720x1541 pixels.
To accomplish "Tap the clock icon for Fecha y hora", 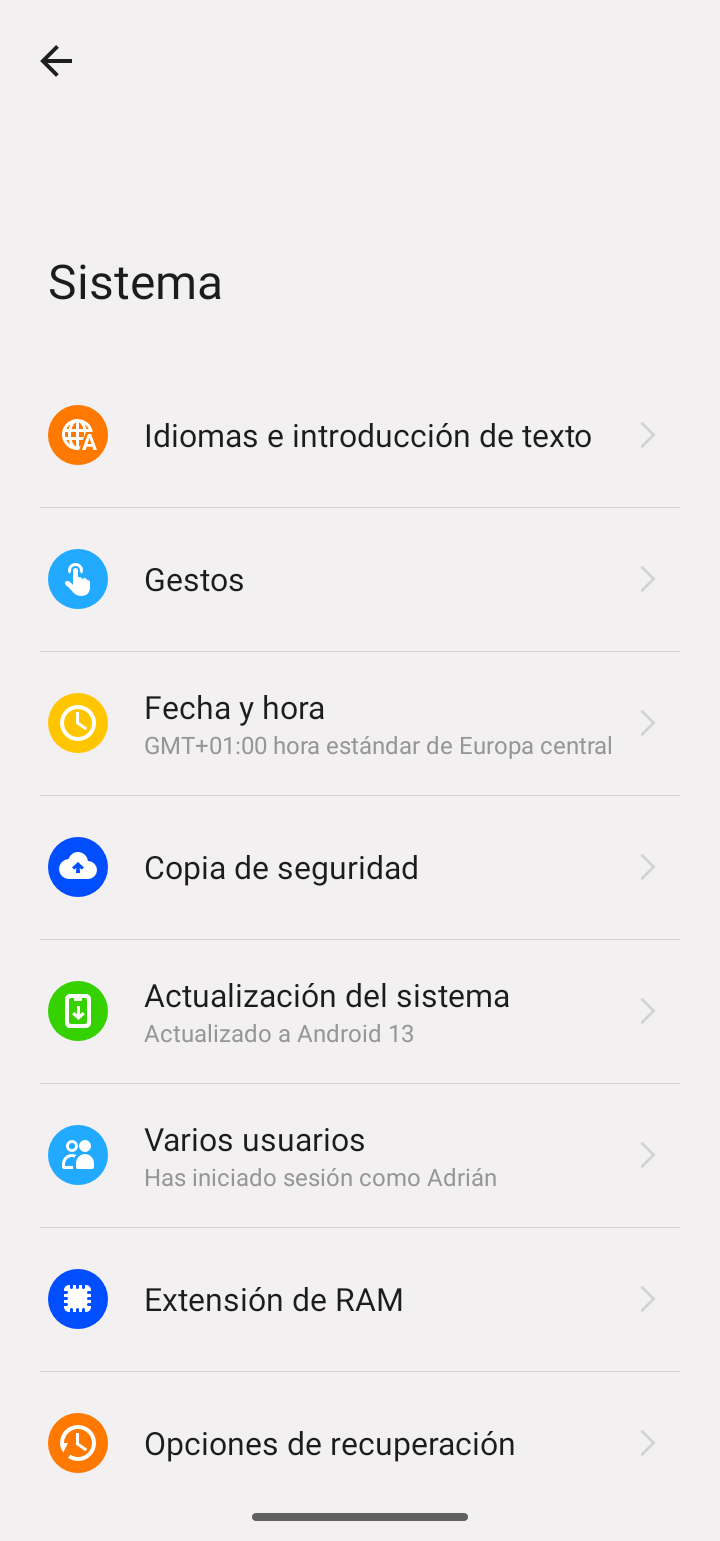I will 77,723.
